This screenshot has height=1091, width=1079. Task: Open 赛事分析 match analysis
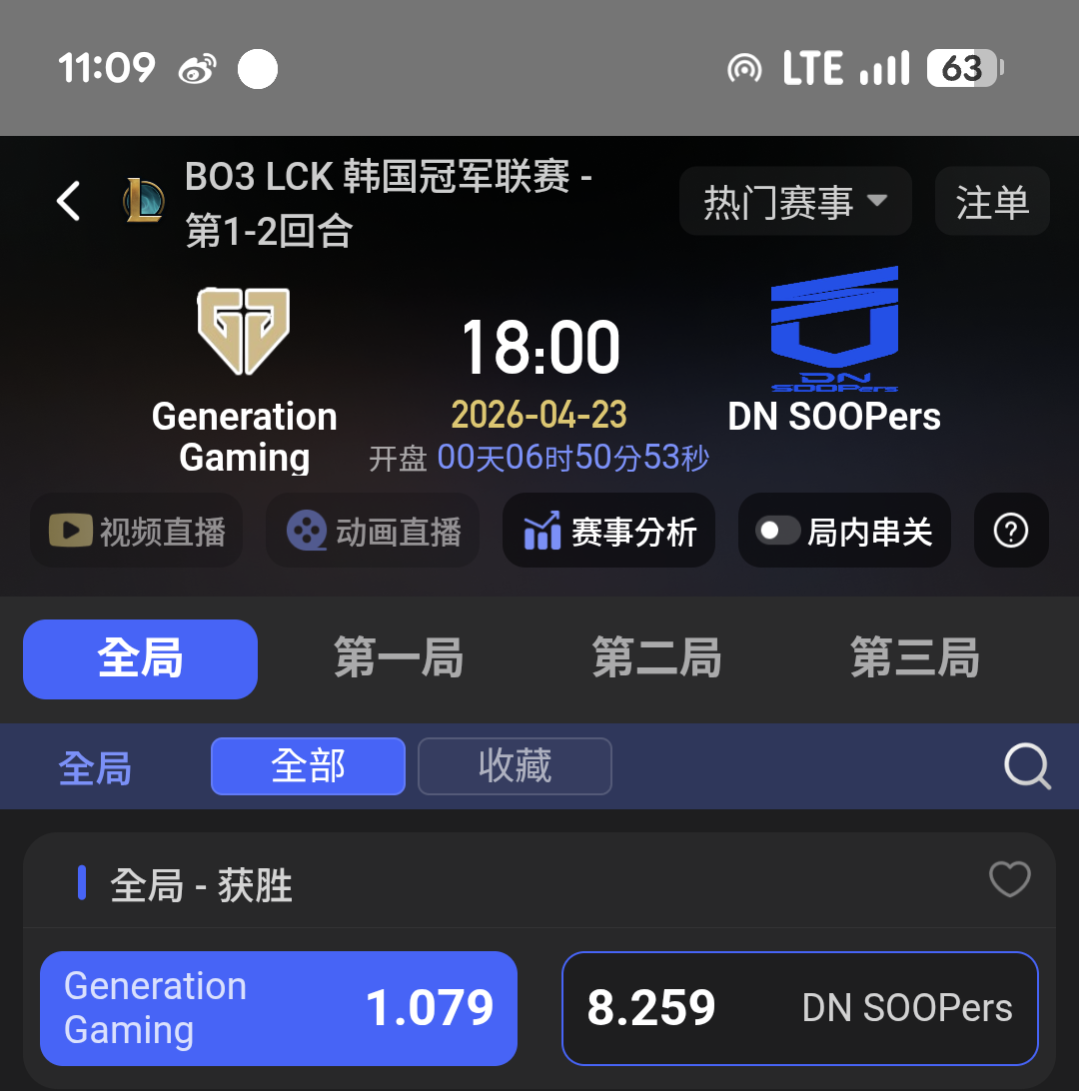609,530
